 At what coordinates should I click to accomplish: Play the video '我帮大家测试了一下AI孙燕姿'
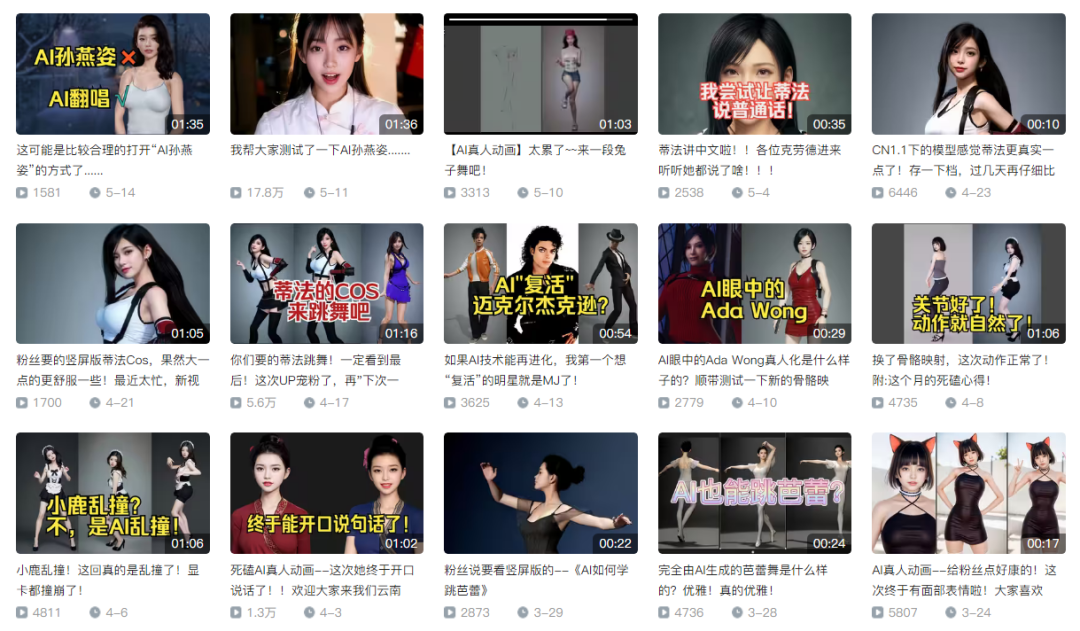(327, 74)
